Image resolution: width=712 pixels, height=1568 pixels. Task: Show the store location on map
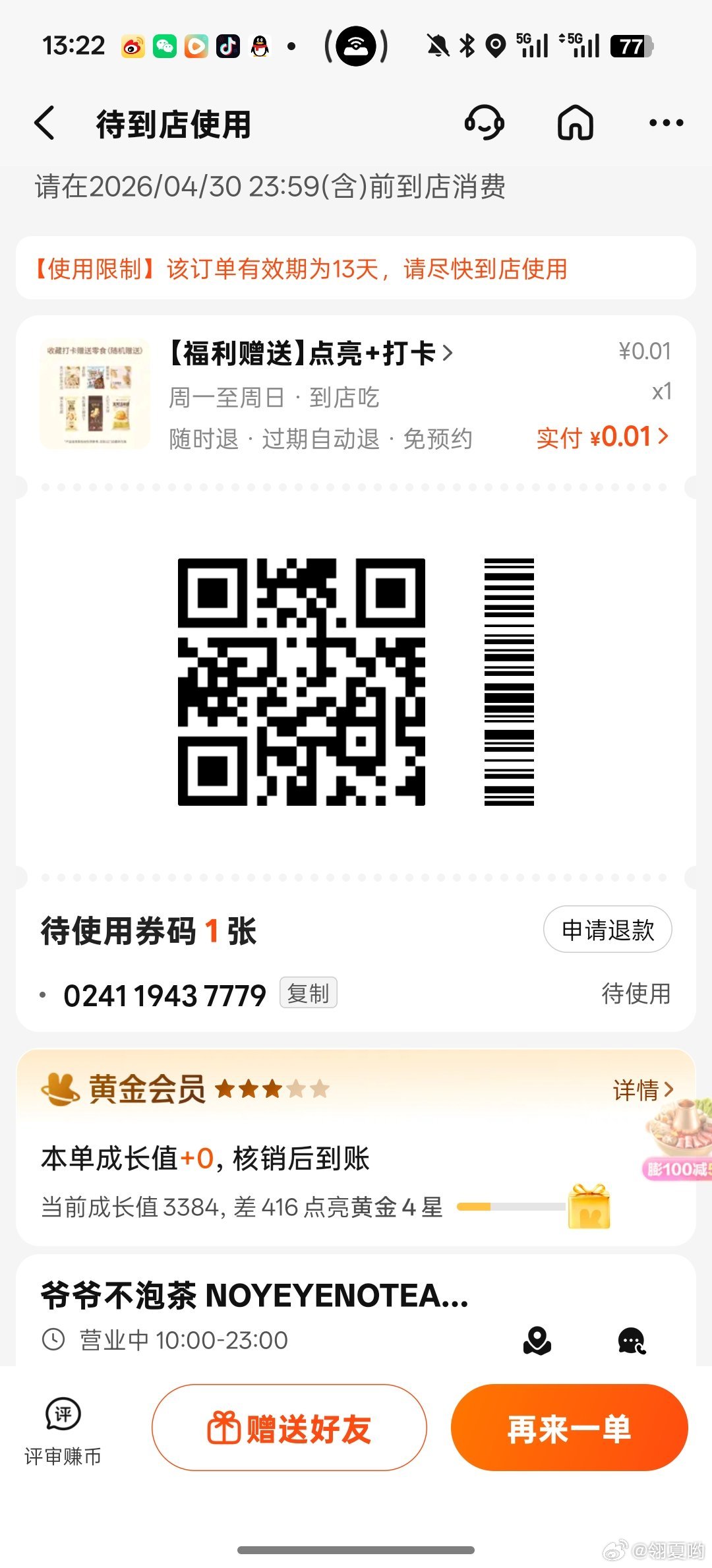(x=537, y=1341)
